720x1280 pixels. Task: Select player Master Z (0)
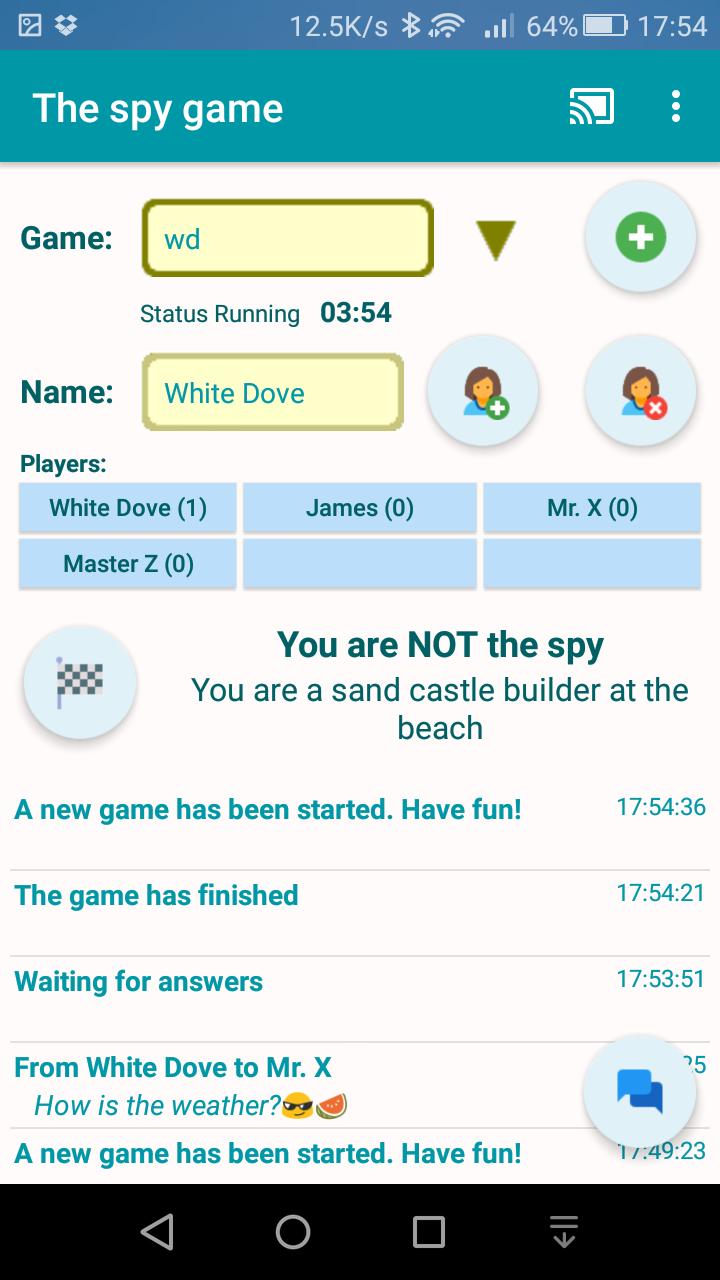[x=127, y=563]
